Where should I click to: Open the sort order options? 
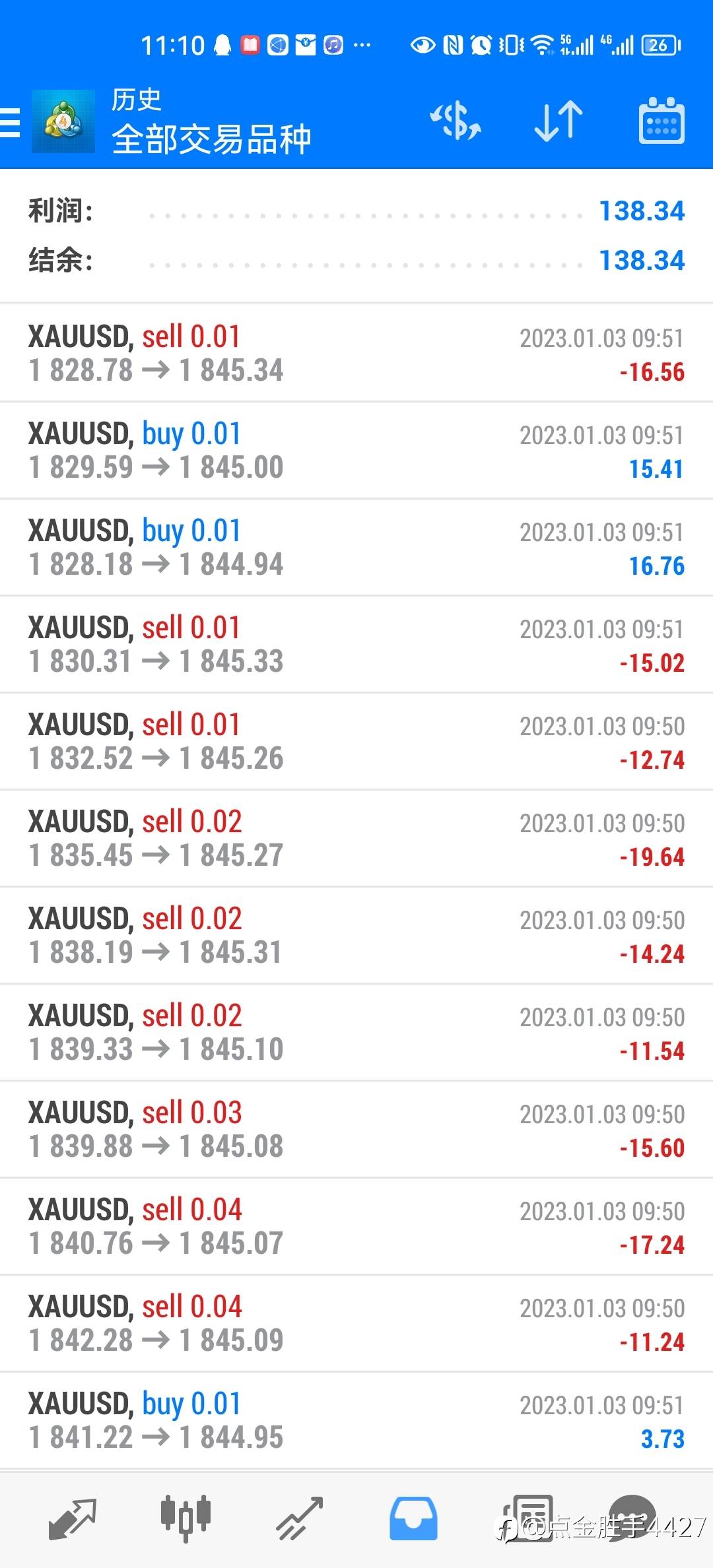click(x=559, y=121)
